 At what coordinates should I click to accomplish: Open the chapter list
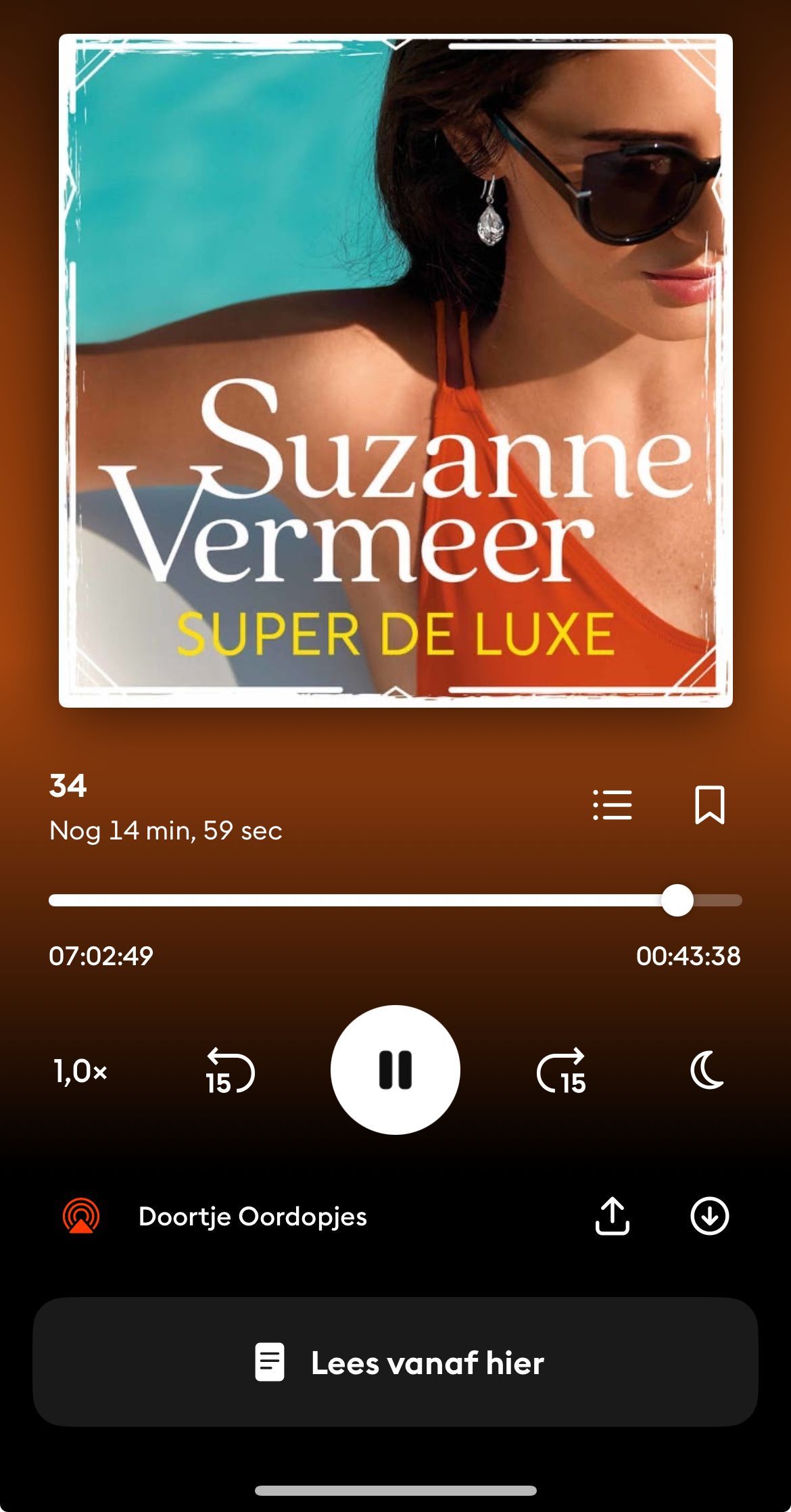click(613, 804)
